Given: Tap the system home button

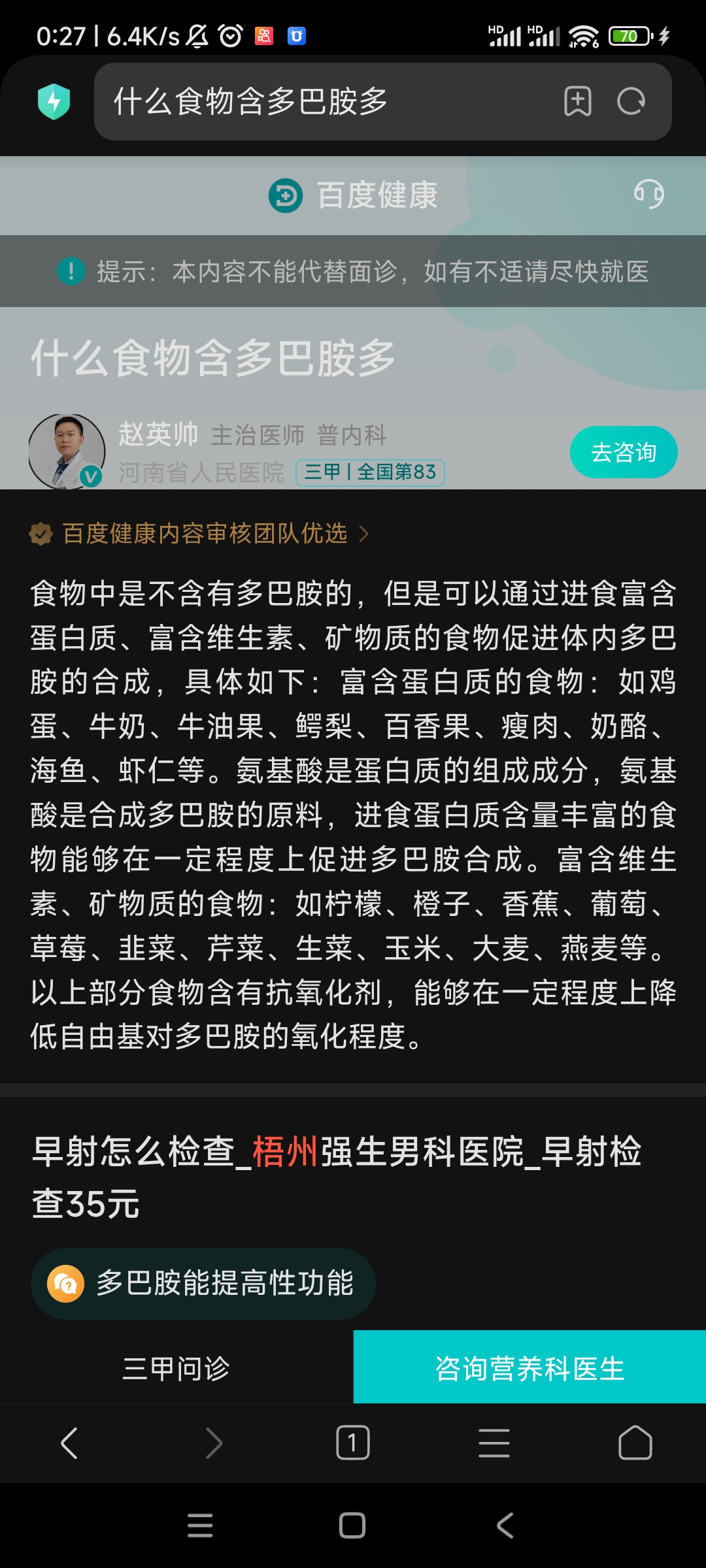Looking at the screenshot, I should coord(352,1526).
